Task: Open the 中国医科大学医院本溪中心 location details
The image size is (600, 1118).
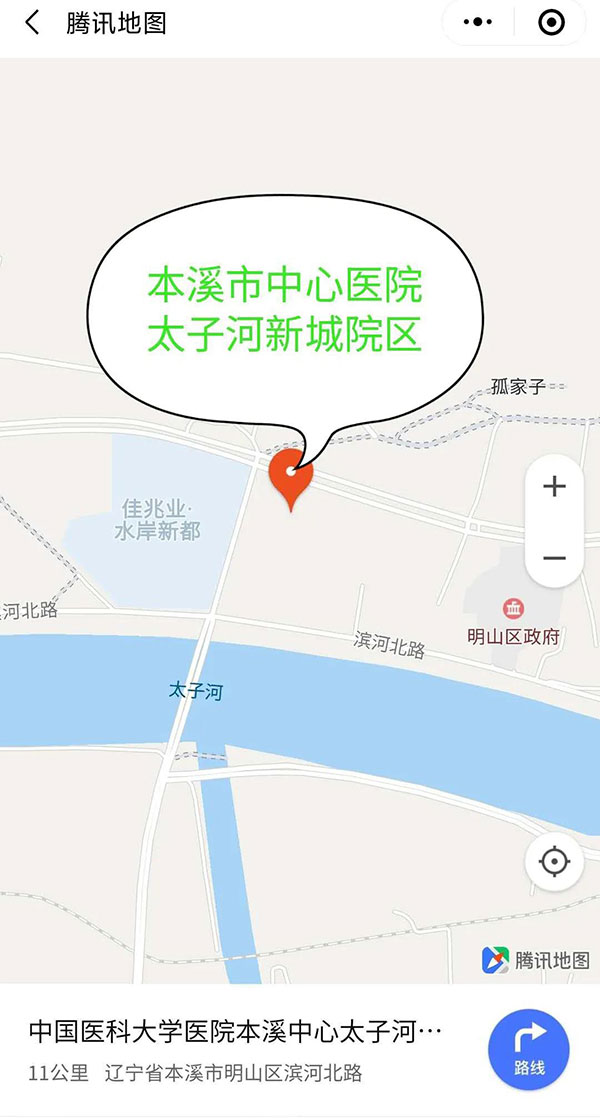Action: [x=236, y=1032]
